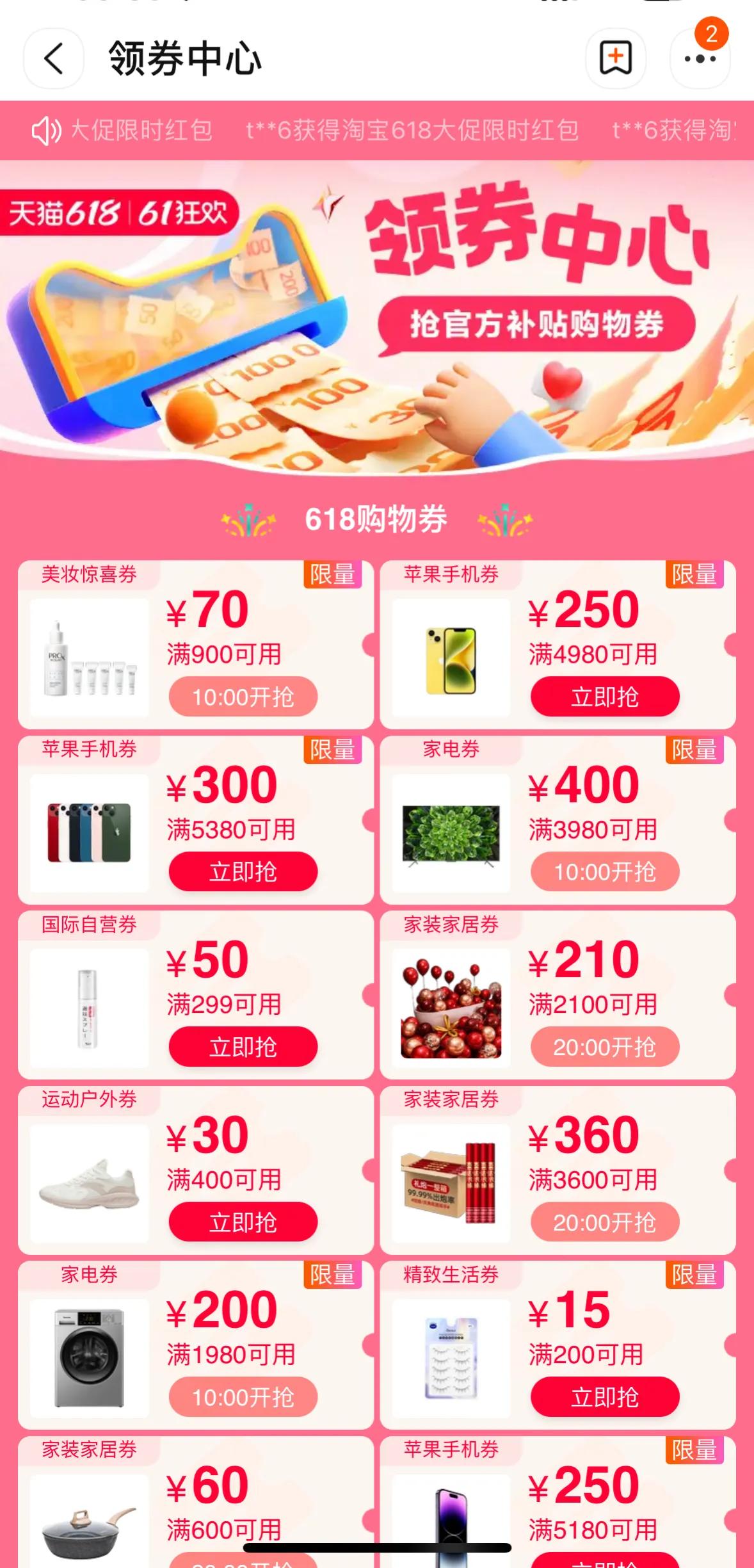Image resolution: width=754 pixels, height=1568 pixels.
Task: Grab the ¥300 苹果手机券 with 立即抢
Action: pyautogui.click(x=243, y=871)
